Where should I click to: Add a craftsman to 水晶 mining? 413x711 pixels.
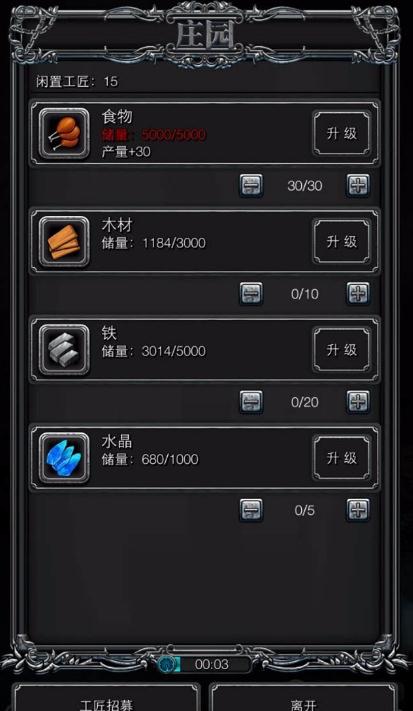coord(358,510)
